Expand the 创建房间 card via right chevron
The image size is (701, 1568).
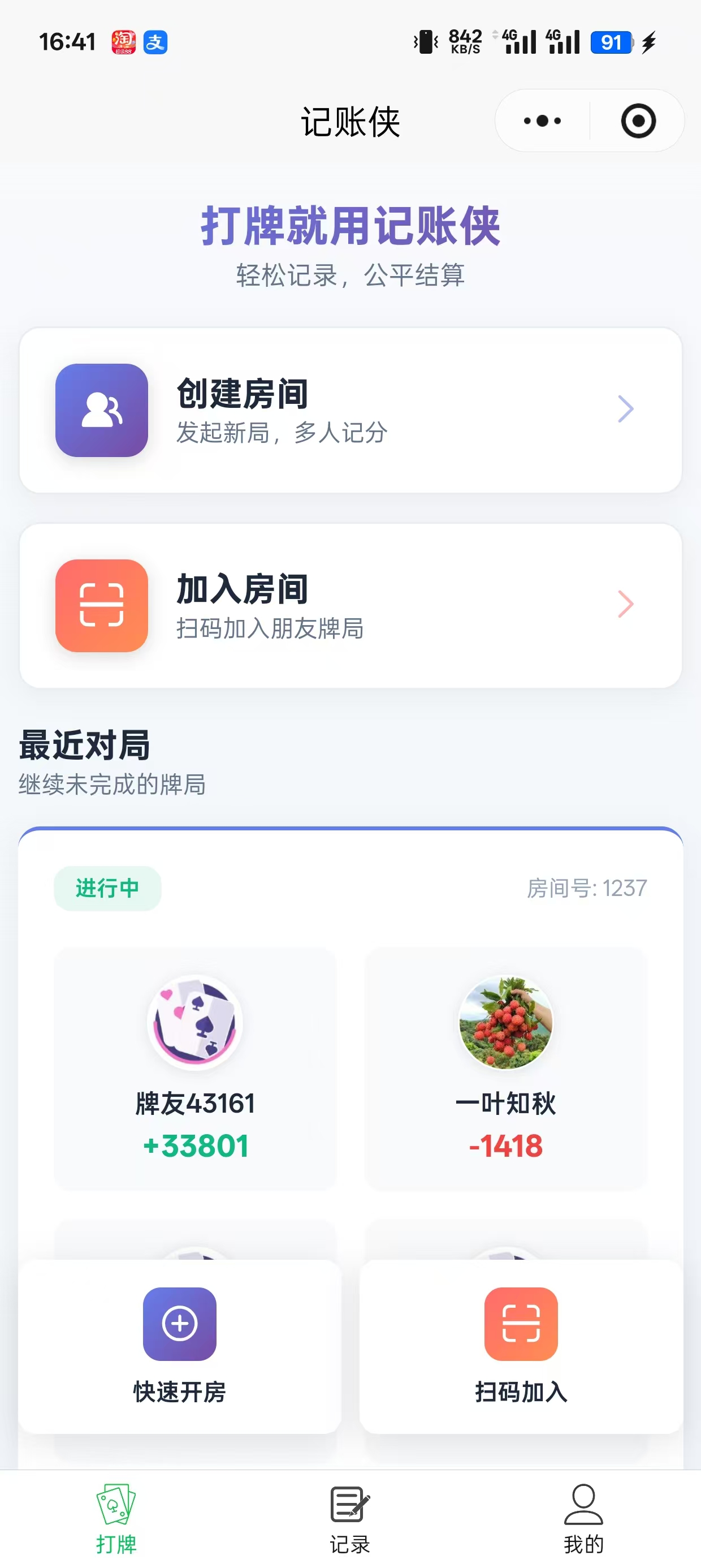coord(626,409)
